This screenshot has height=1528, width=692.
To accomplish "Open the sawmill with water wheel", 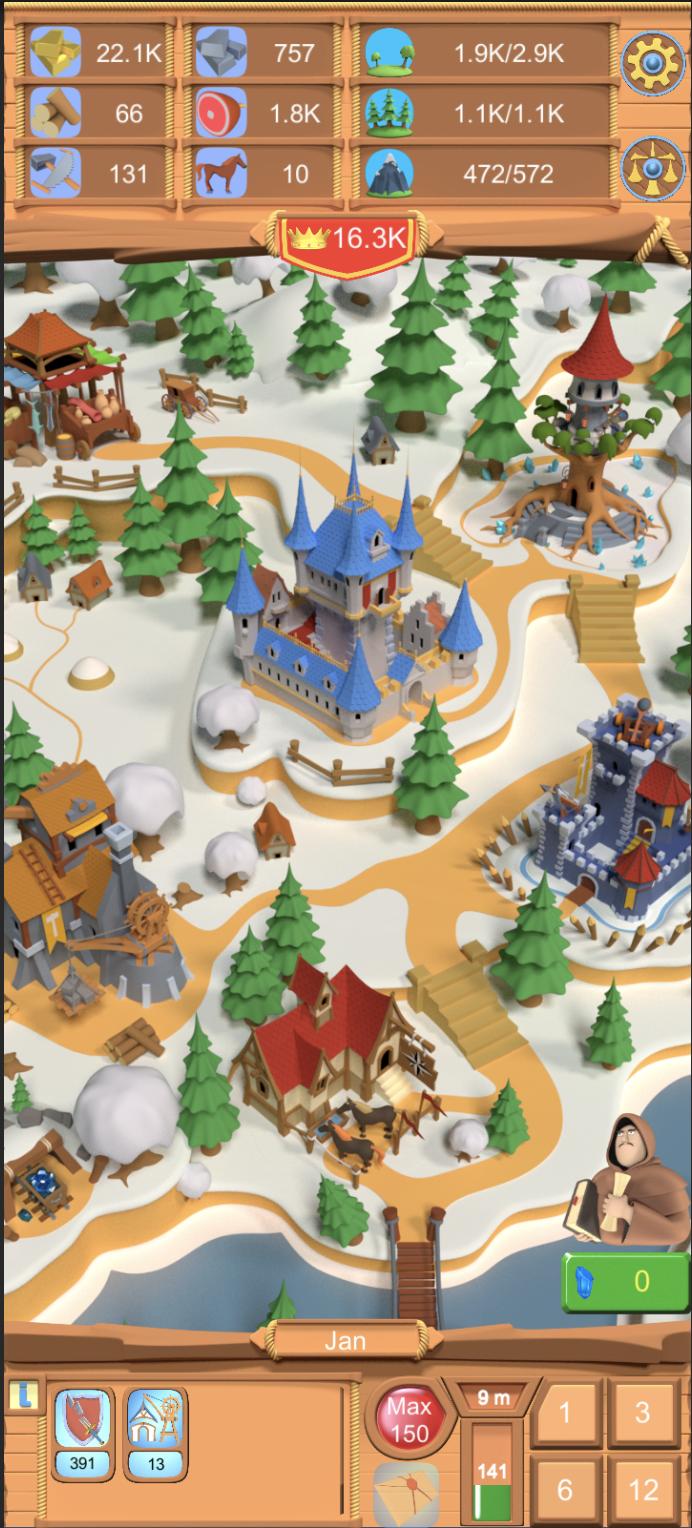I will tap(90, 880).
